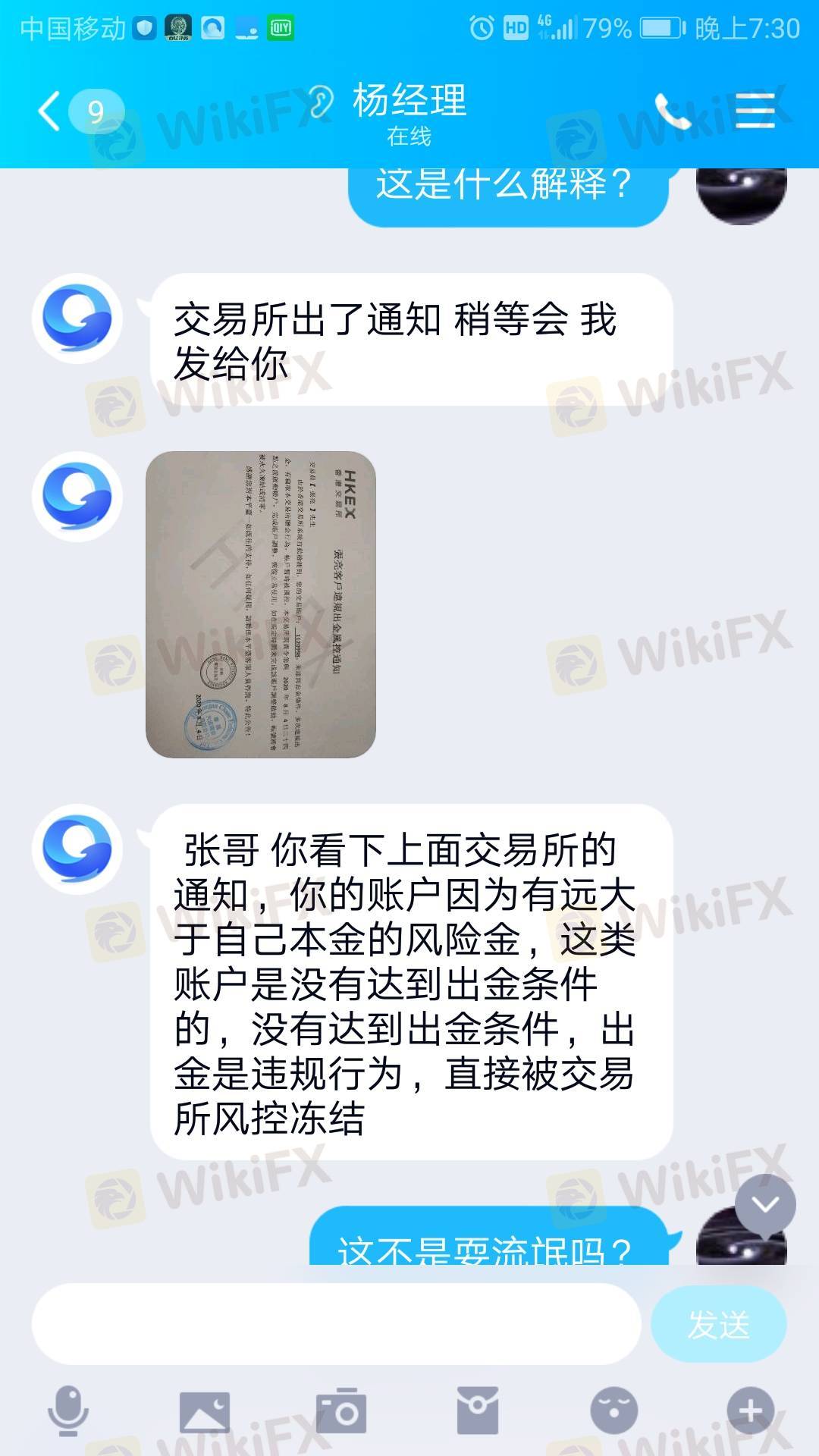Open the HKEX notice image
819x1456 pixels.
pyautogui.click(x=260, y=604)
